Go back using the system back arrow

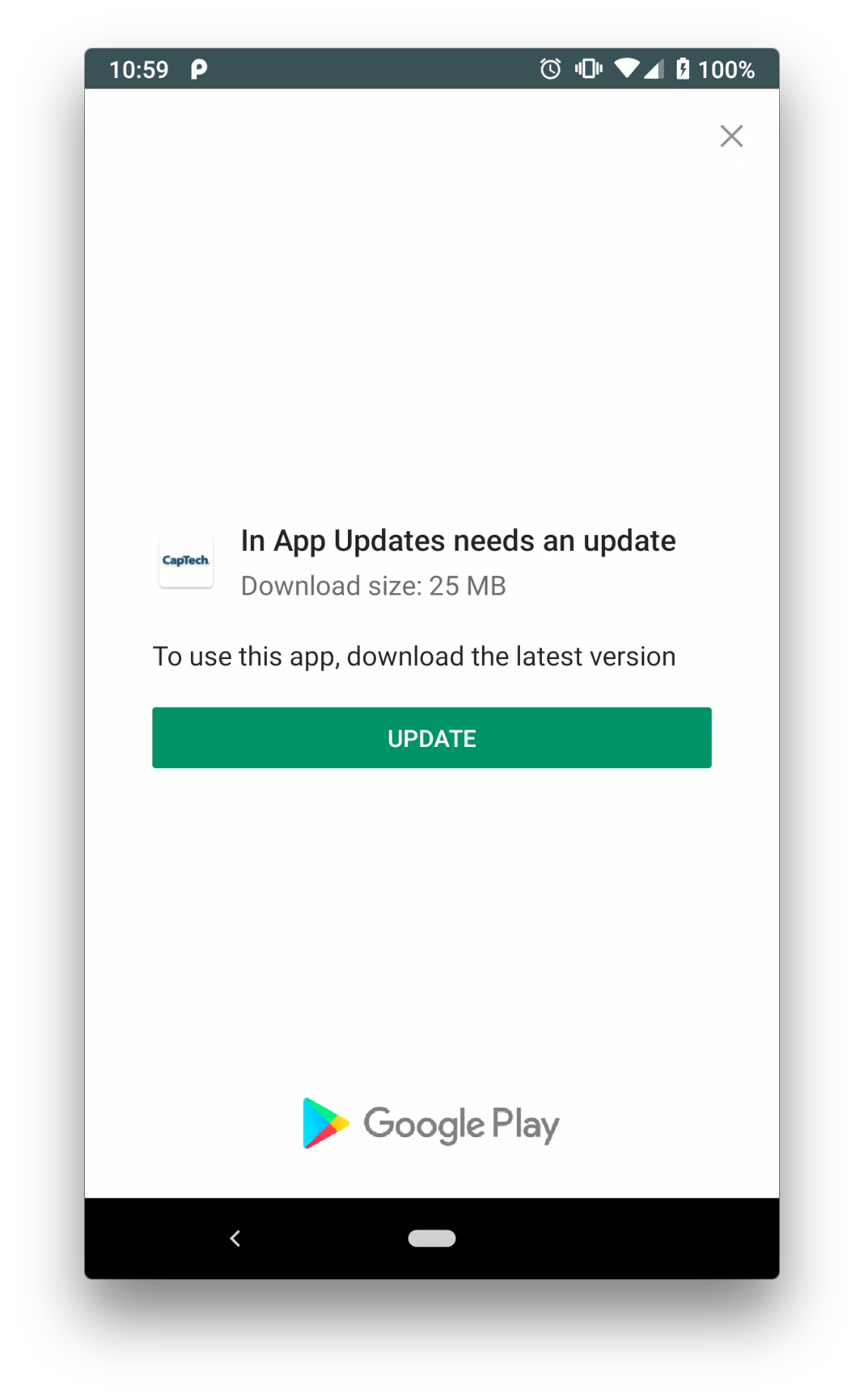235,1238
